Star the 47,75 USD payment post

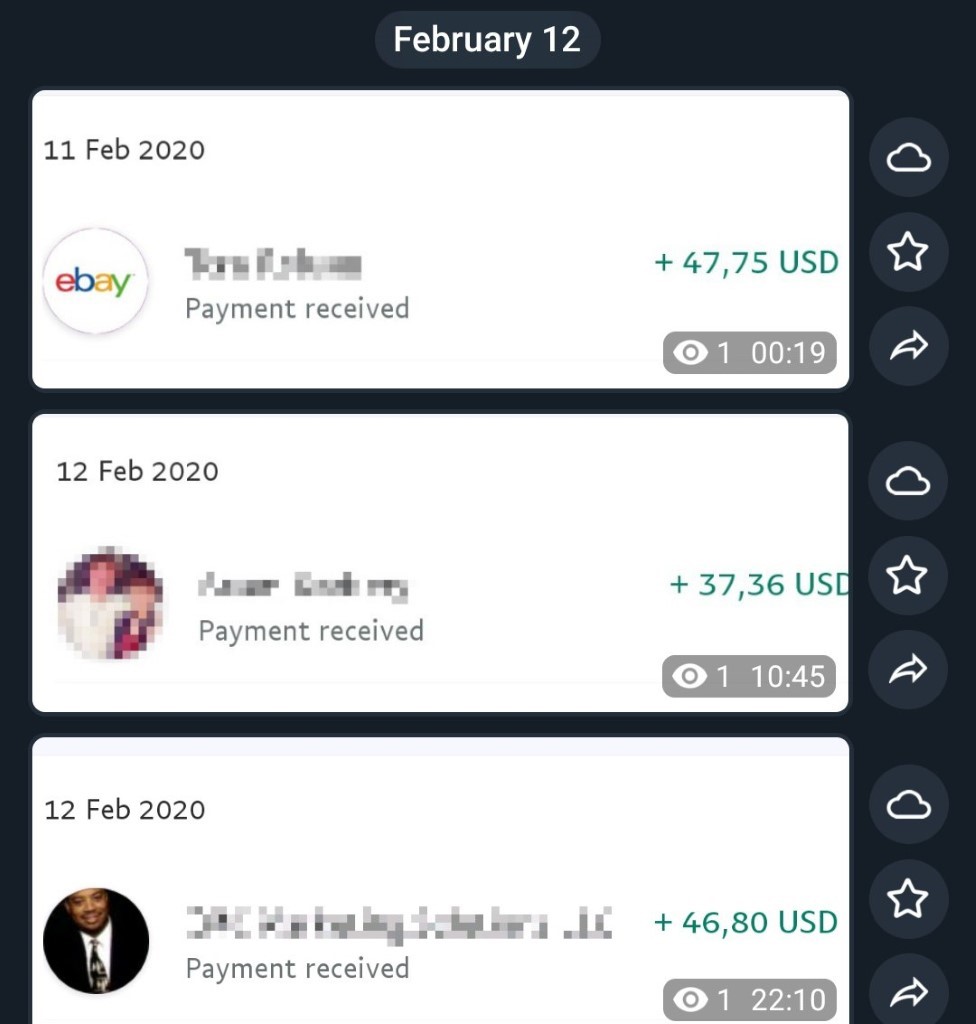click(908, 252)
